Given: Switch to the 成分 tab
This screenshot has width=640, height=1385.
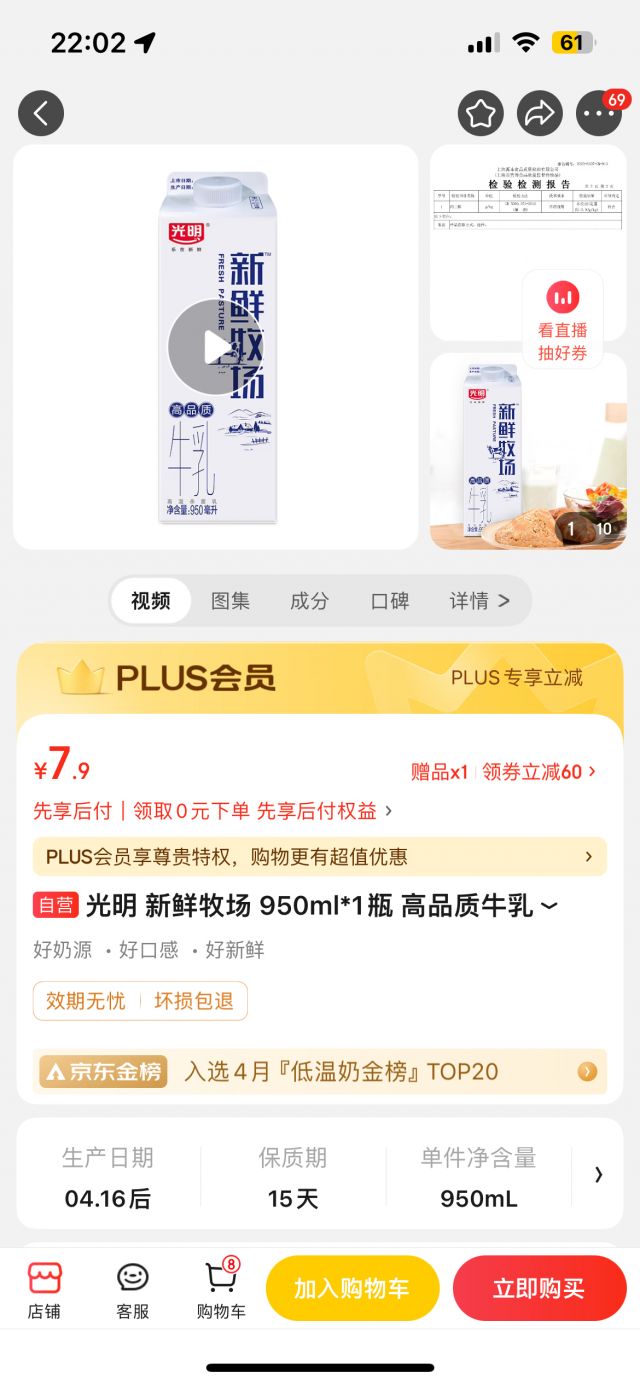Looking at the screenshot, I should click(x=309, y=601).
